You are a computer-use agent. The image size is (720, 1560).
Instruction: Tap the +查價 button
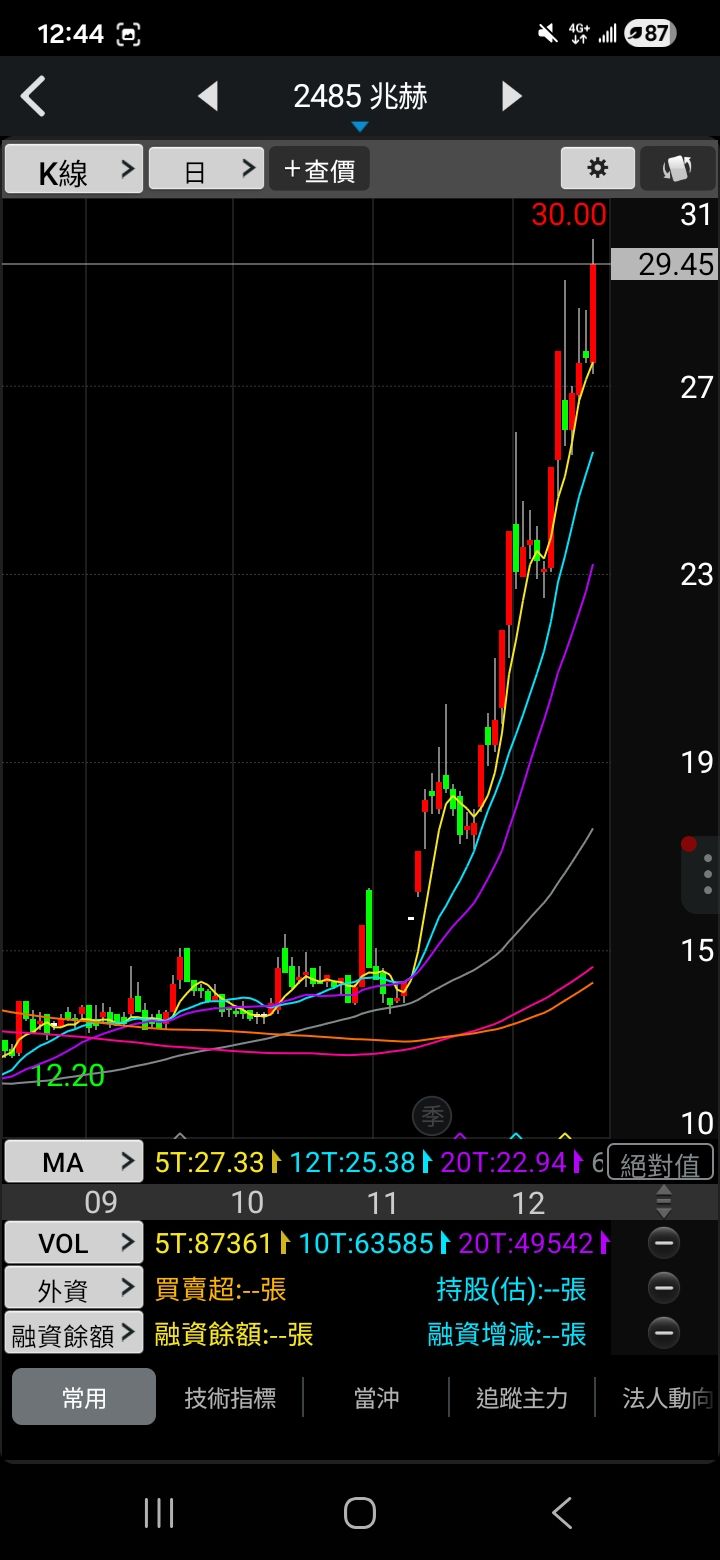tap(320, 169)
